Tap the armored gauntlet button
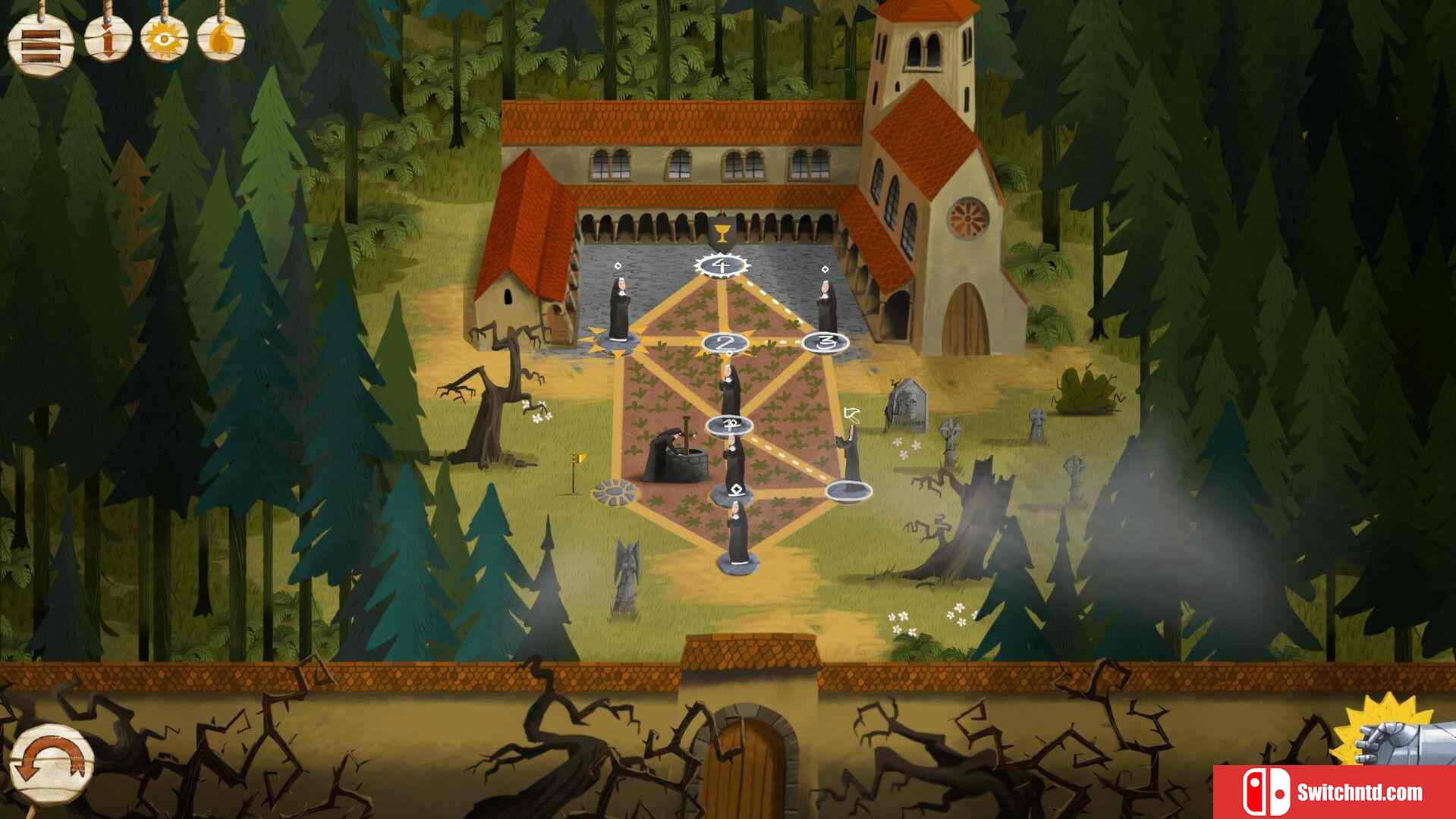The image size is (1456, 819). point(1404,739)
